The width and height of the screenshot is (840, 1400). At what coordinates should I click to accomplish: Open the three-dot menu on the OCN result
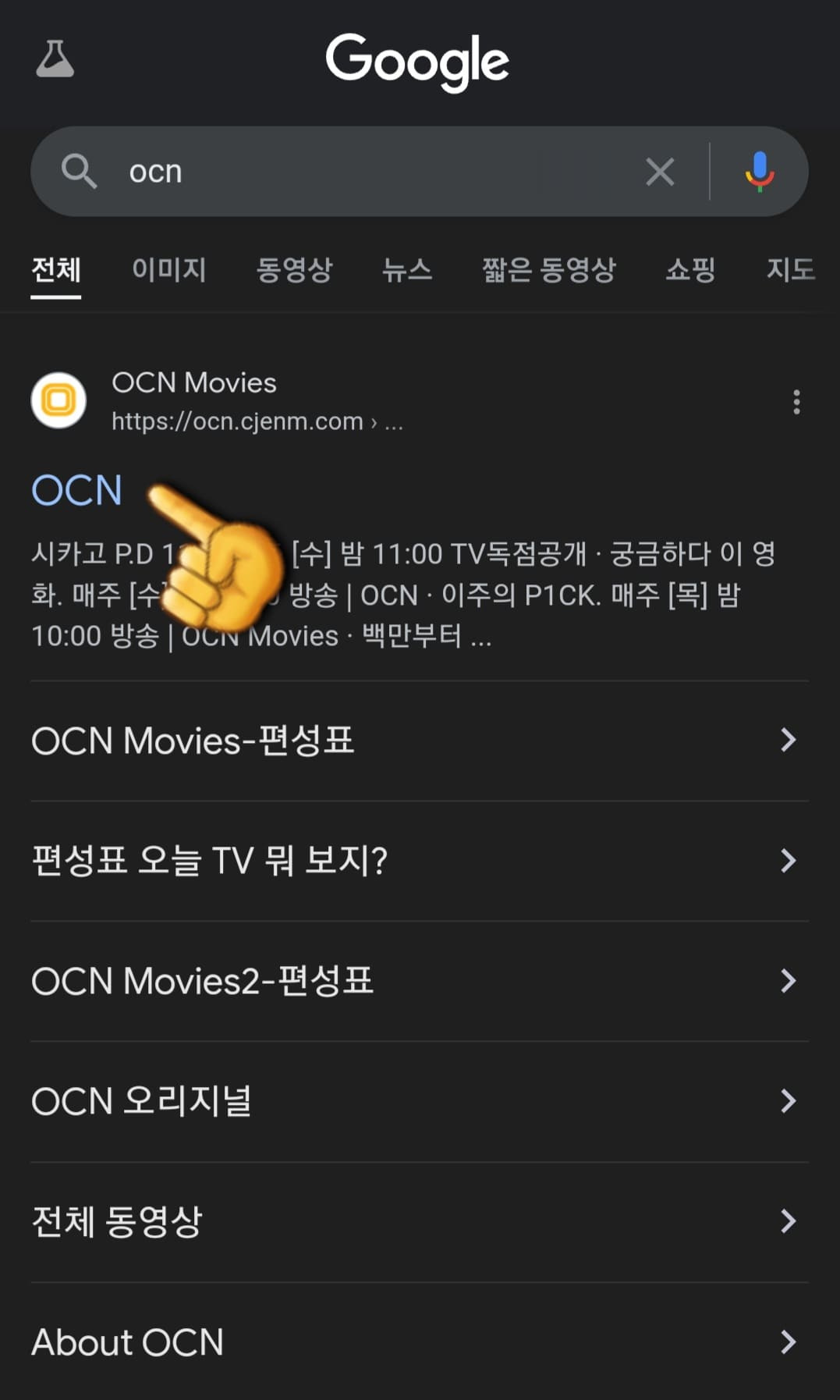797,401
